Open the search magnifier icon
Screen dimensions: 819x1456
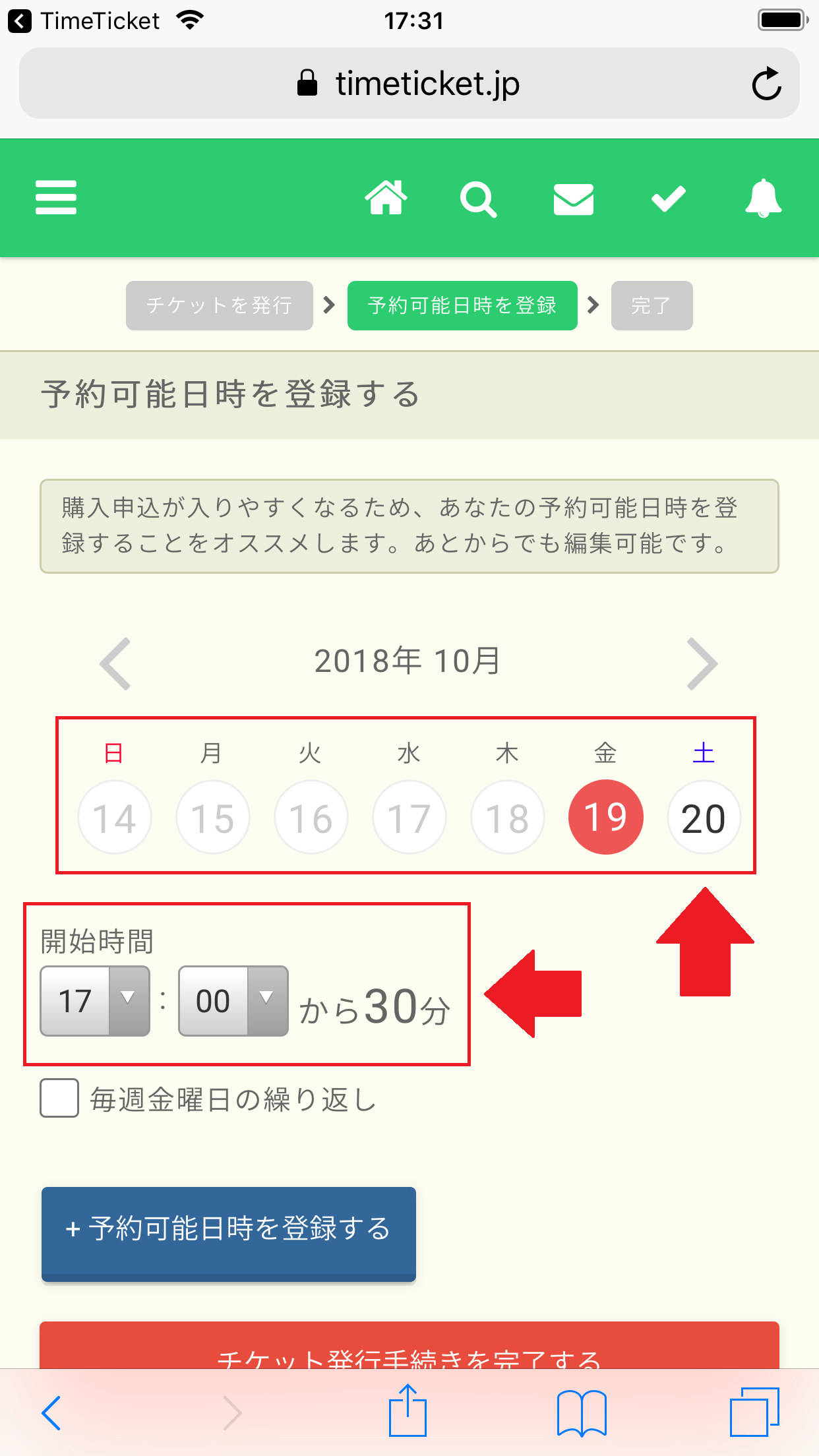click(478, 198)
